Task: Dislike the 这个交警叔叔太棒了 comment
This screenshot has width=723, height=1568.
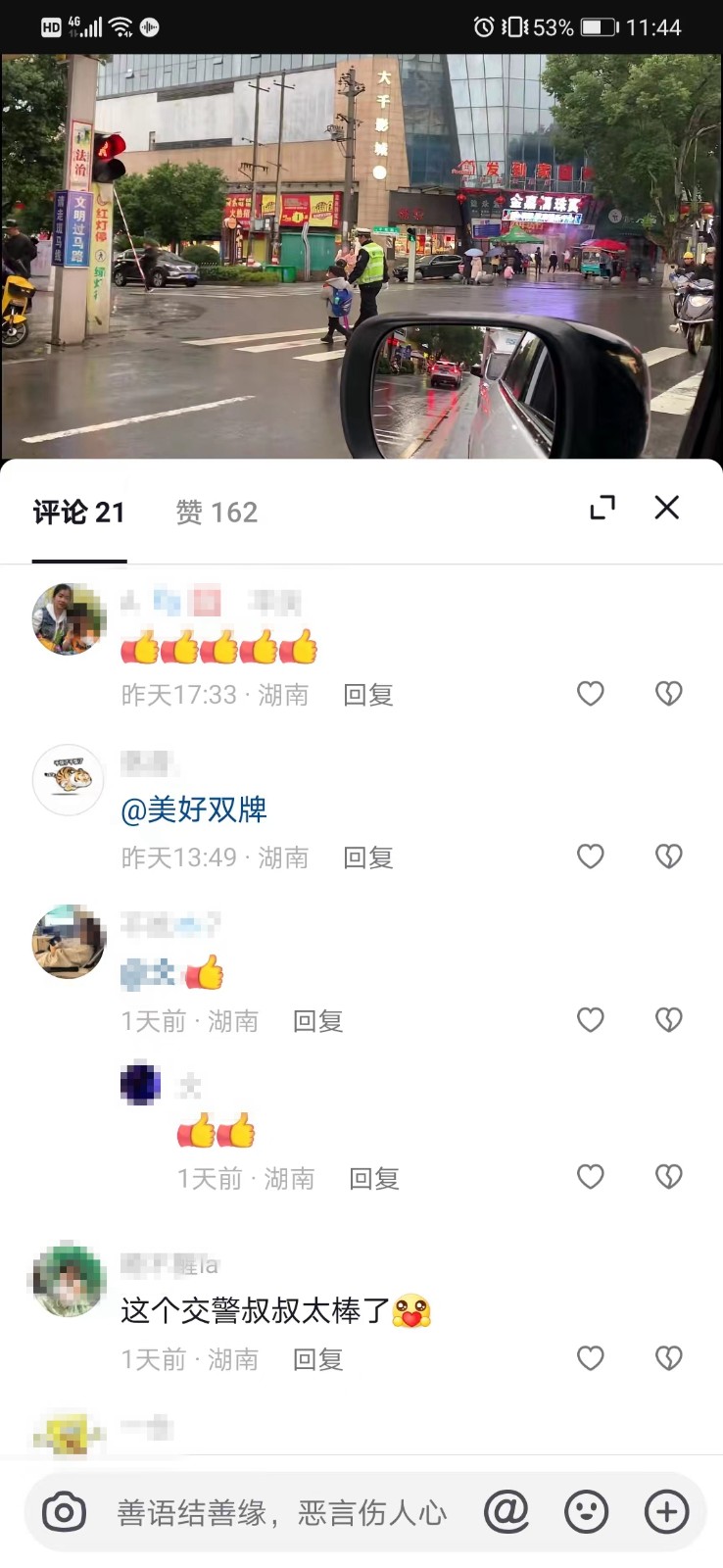Action: (668, 1358)
